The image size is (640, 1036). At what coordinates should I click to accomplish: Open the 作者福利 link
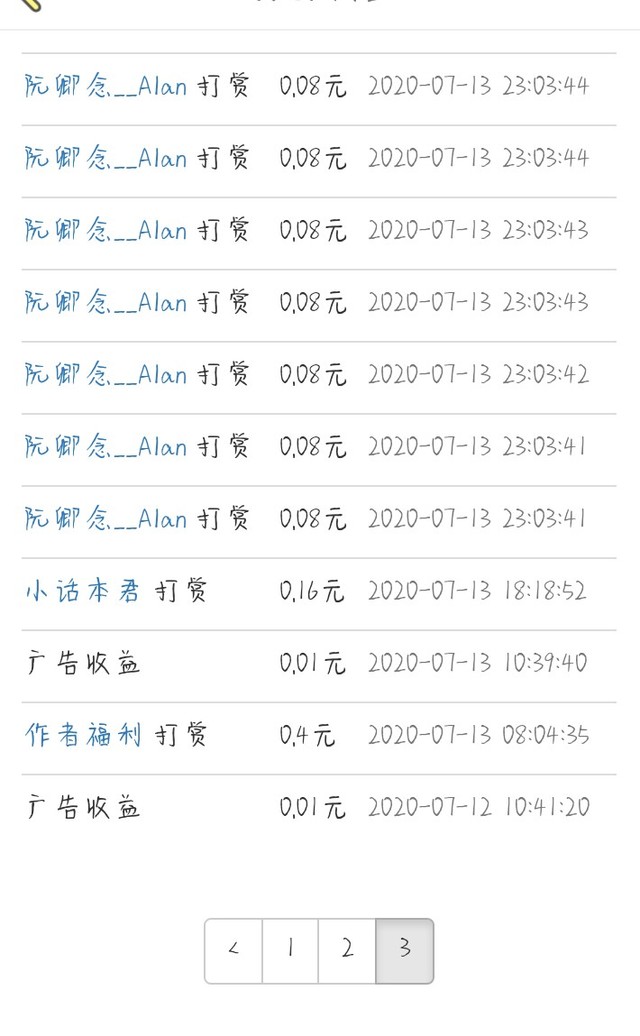click(x=83, y=735)
